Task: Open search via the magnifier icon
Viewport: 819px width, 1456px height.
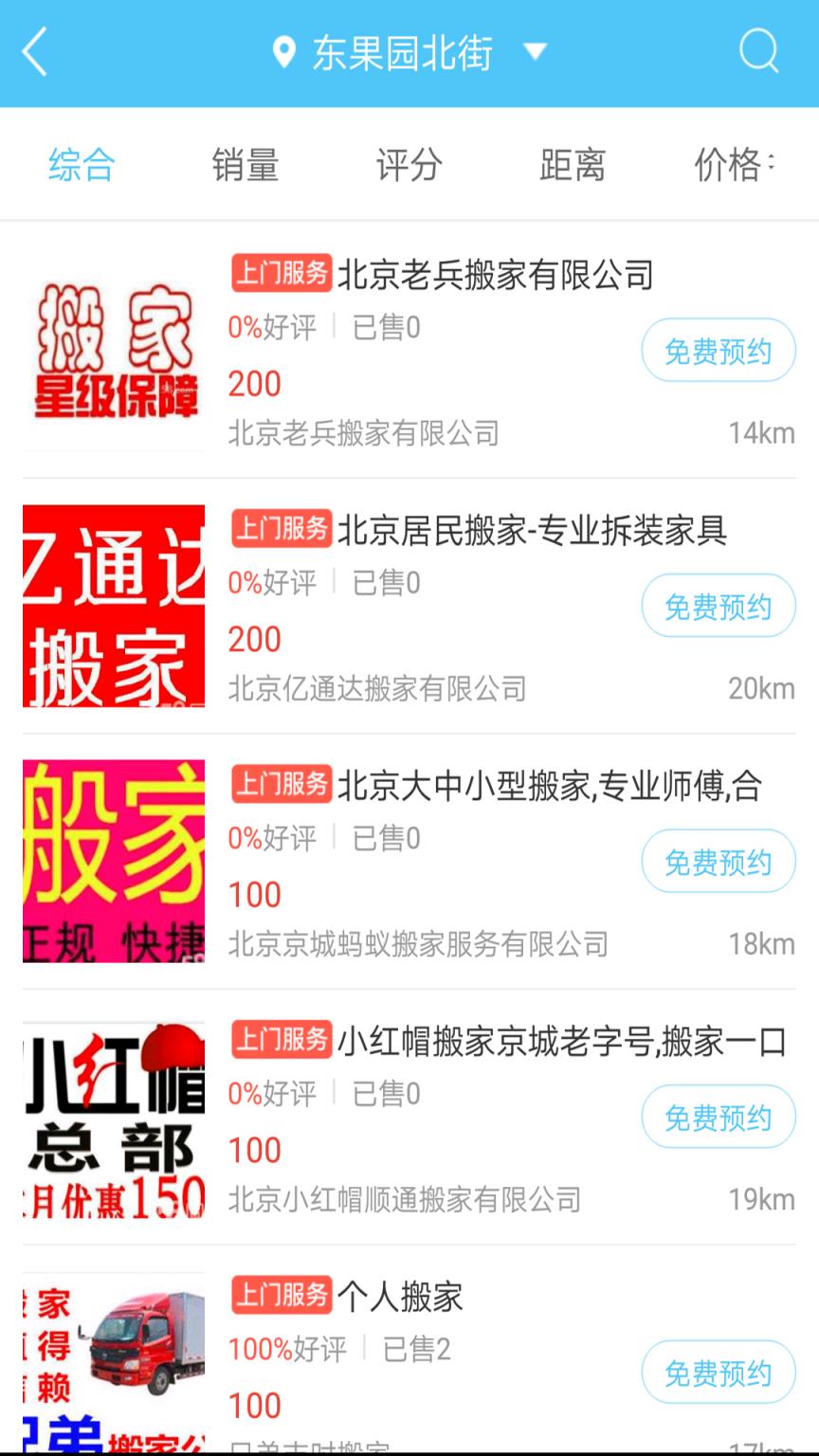Action: (756, 52)
